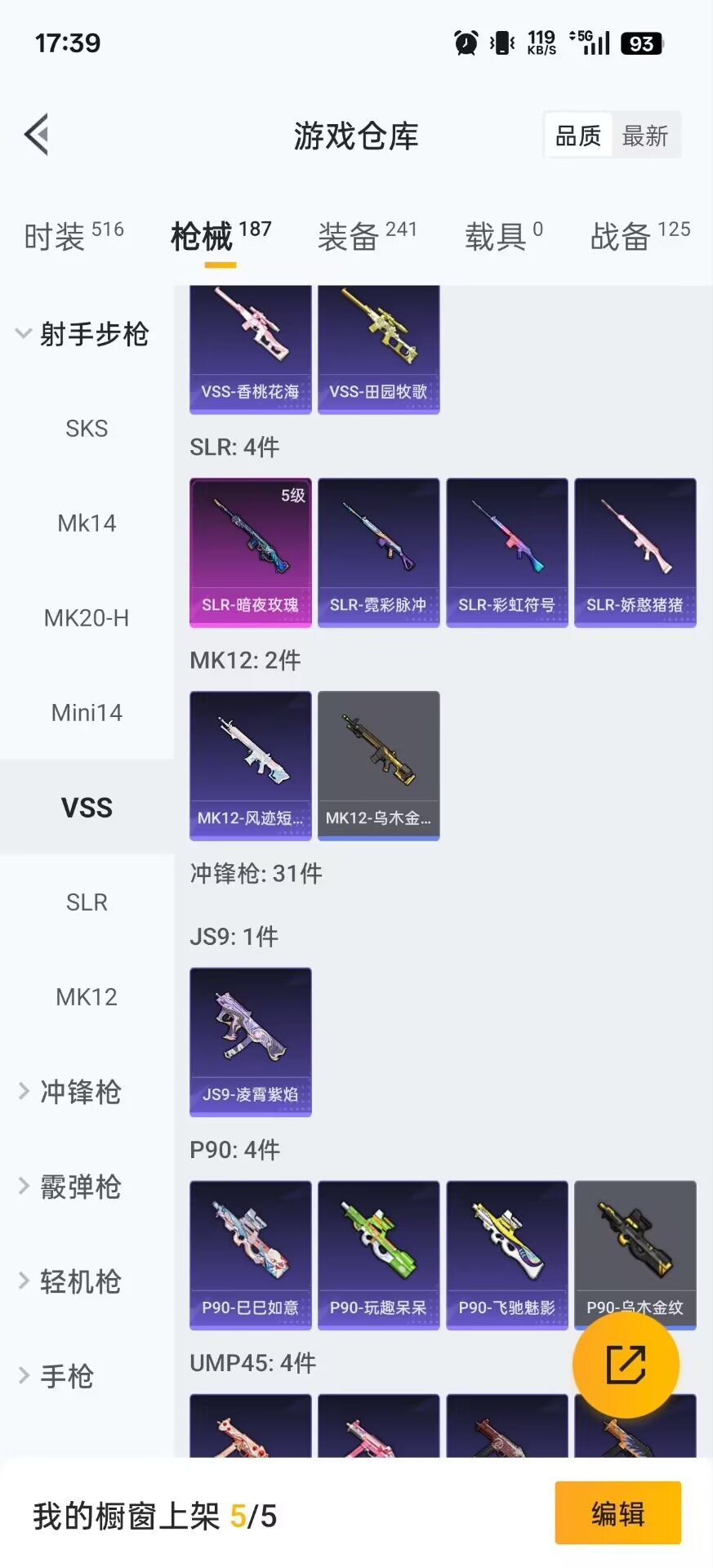713x1568 pixels.
Task: Sort inventory by 最新
Action: (x=645, y=136)
